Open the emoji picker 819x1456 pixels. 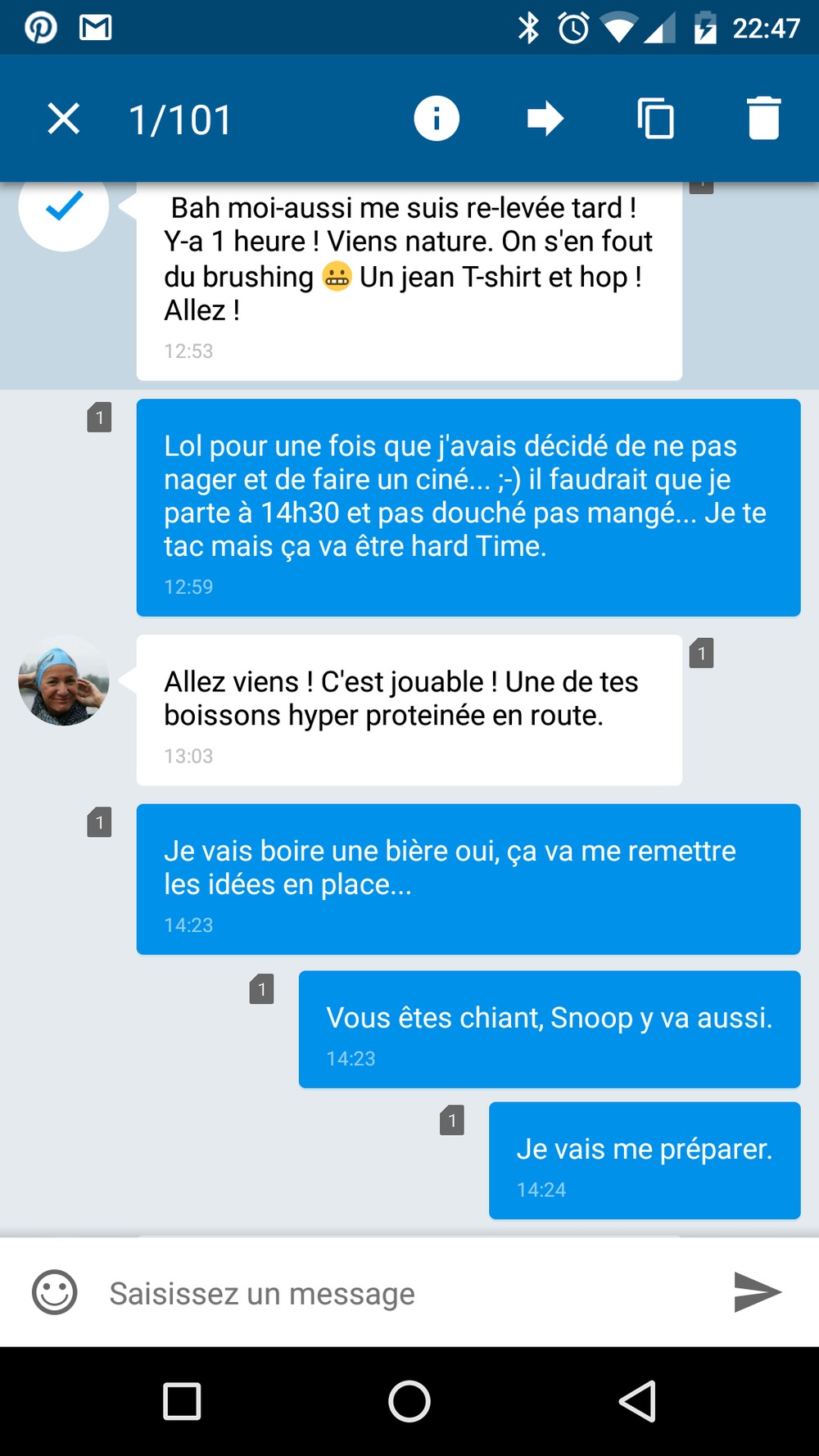pos(54,1292)
